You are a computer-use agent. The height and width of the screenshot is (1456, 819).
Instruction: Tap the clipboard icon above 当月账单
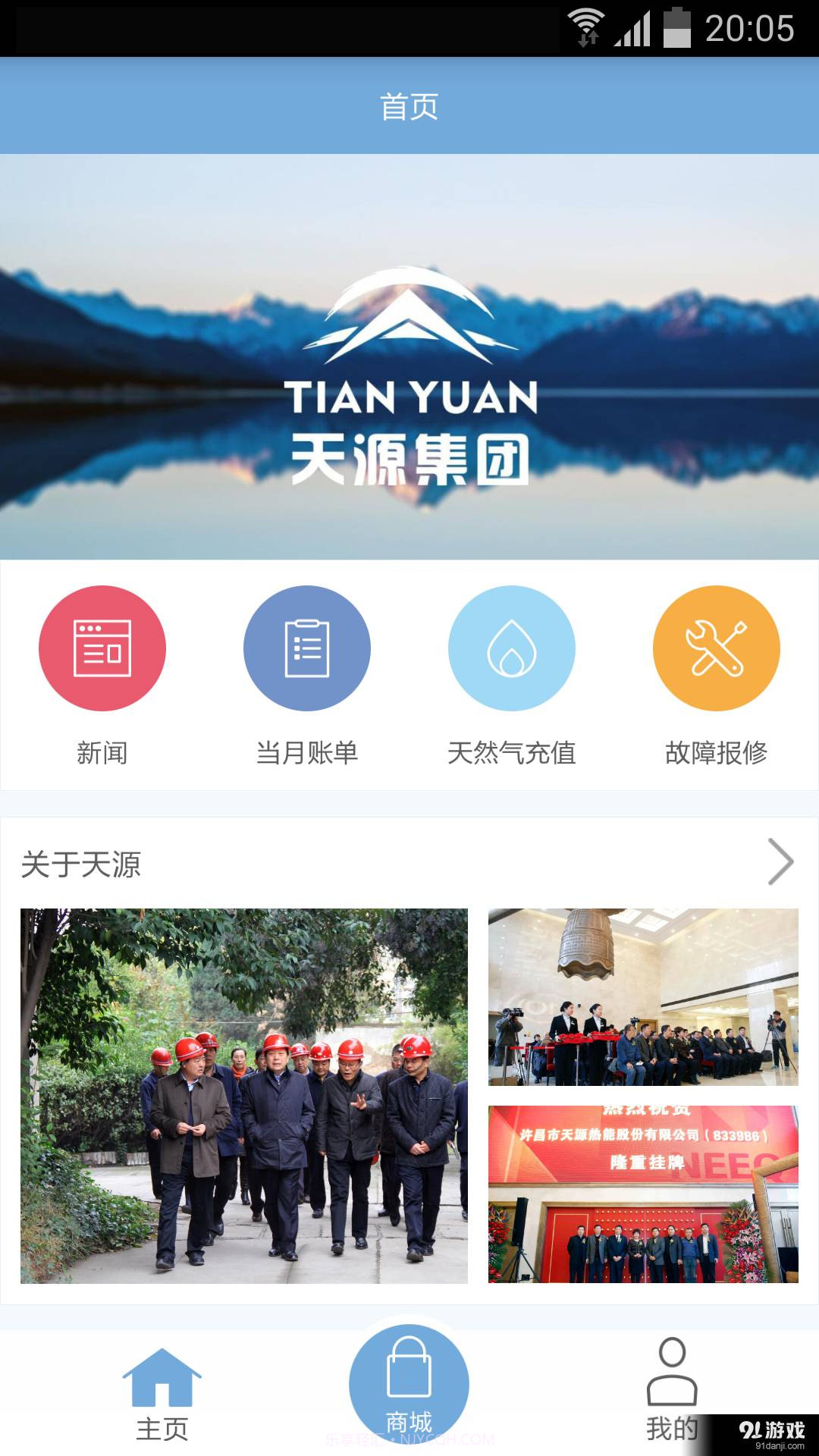tap(306, 648)
